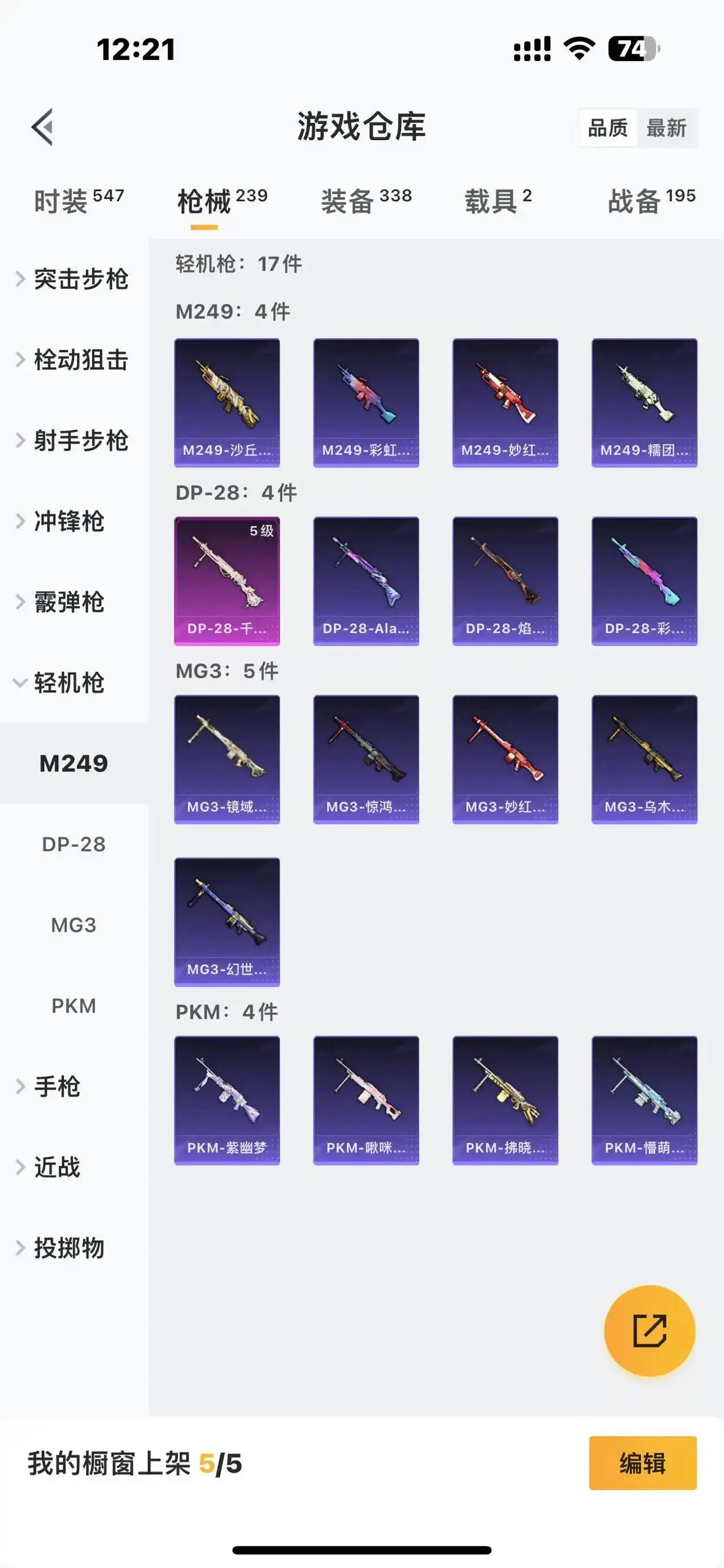
Task: Sort items by 最新
Action: 666,128
